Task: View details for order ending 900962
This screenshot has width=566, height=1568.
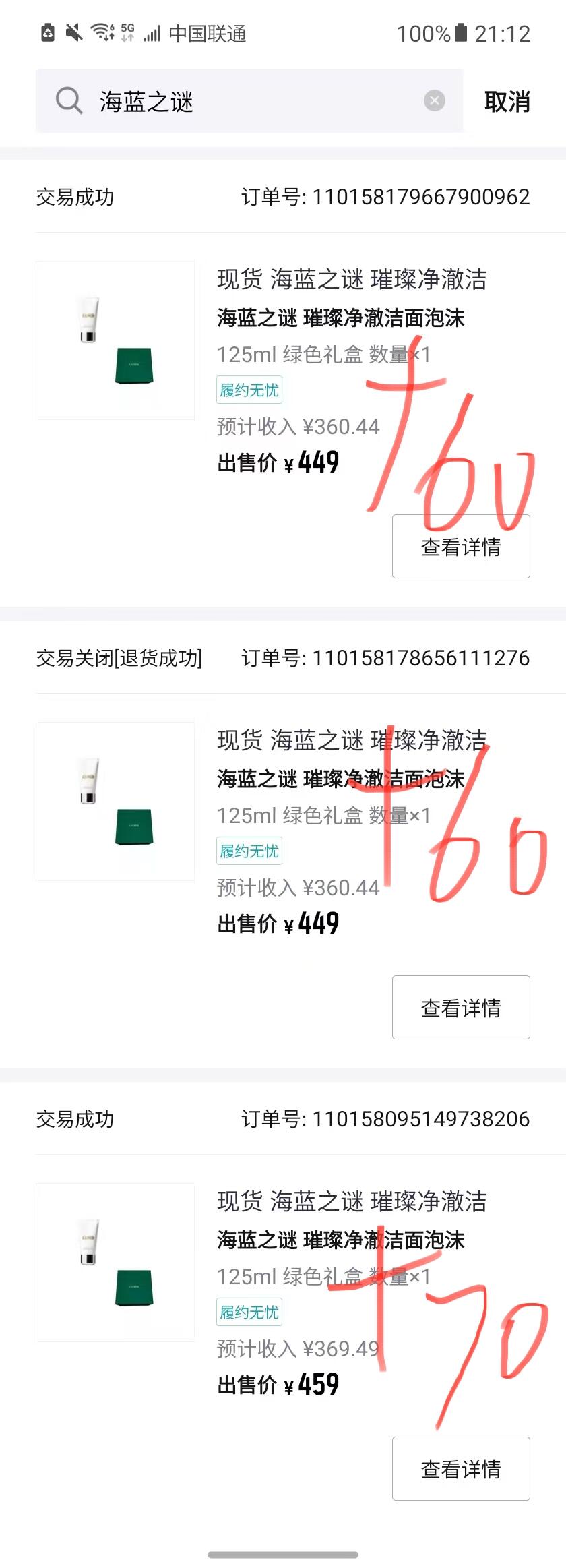Action: 461,547
